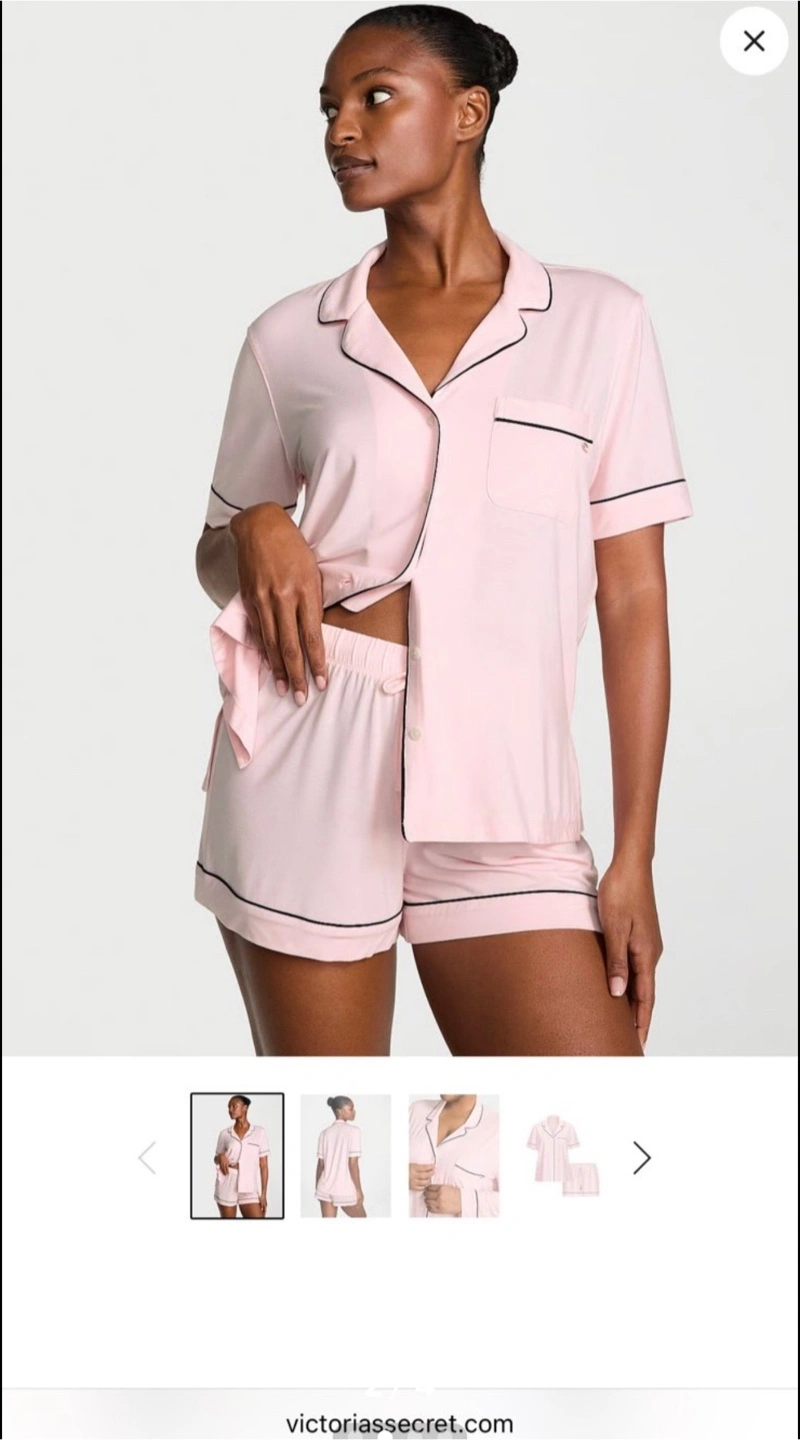Select the back-view pajama thumbnail

coord(345,1156)
